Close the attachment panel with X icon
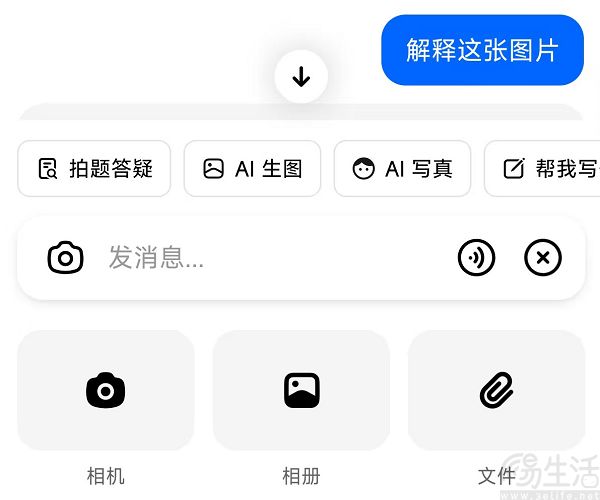 point(543,259)
